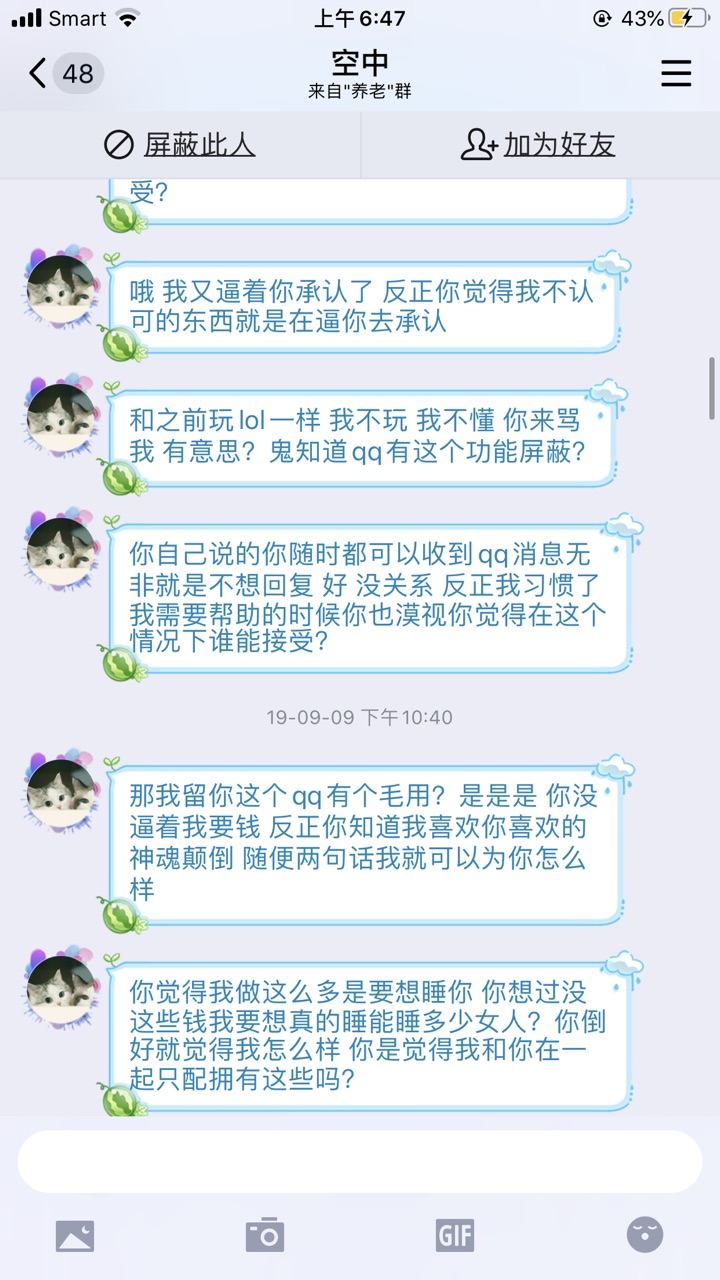
Task: Tap 加为好友 to add as friend
Action: (538, 145)
